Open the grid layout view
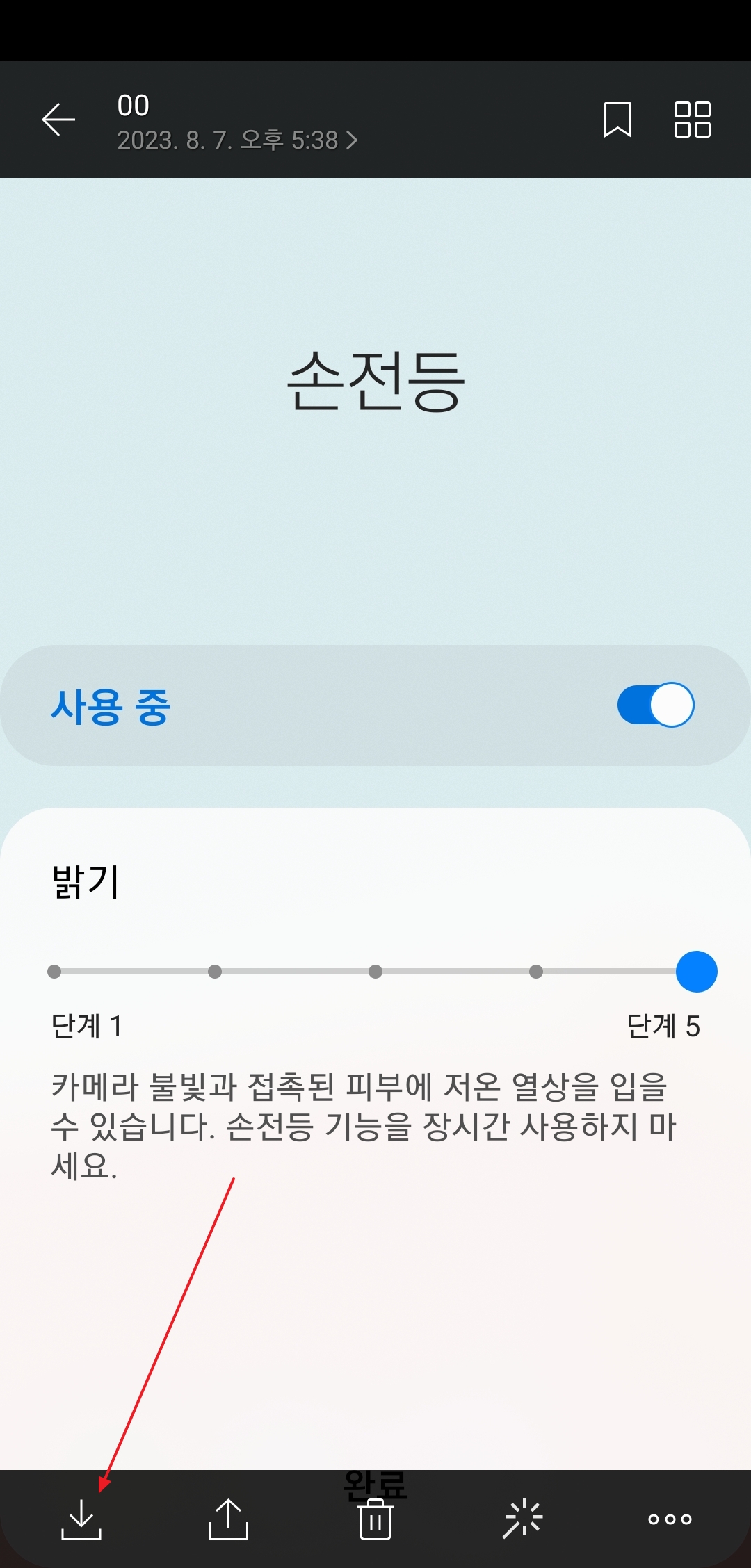The width and height of the screenshot is (751, 1568). coord(693,120)
